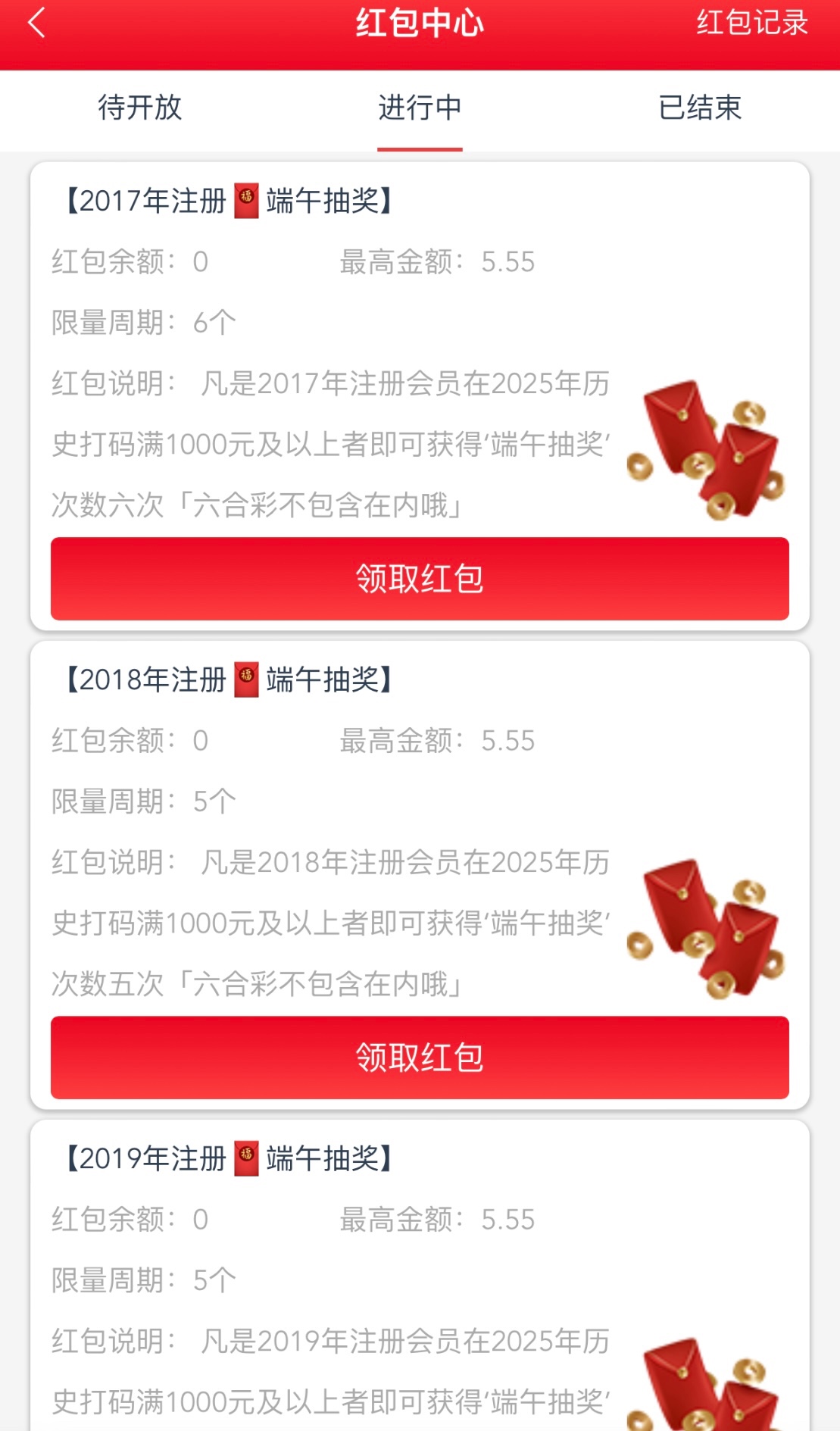Tap 领取红包 for the 2017年注册 card
Viewport: 840px width, 1431px height.
click(420, 579)
